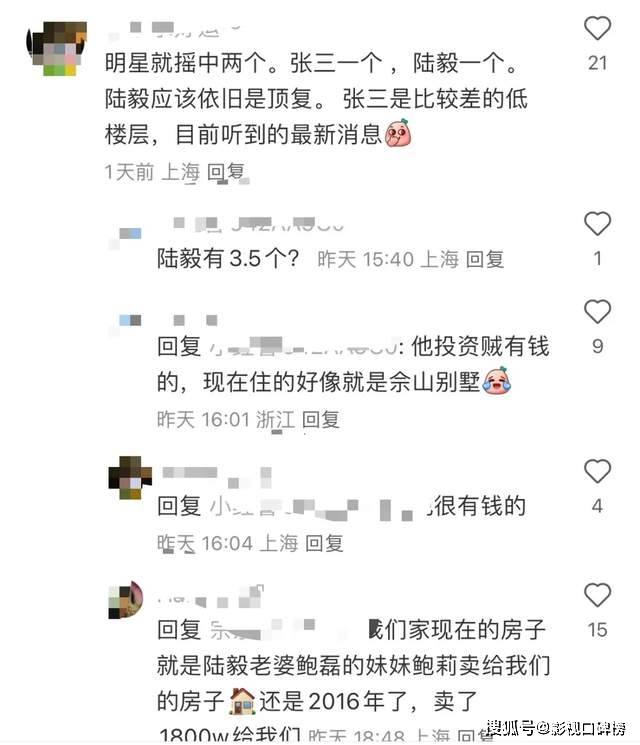
Task: Reply to the comment posted 昨天 15:40
Action: [485, 259]
